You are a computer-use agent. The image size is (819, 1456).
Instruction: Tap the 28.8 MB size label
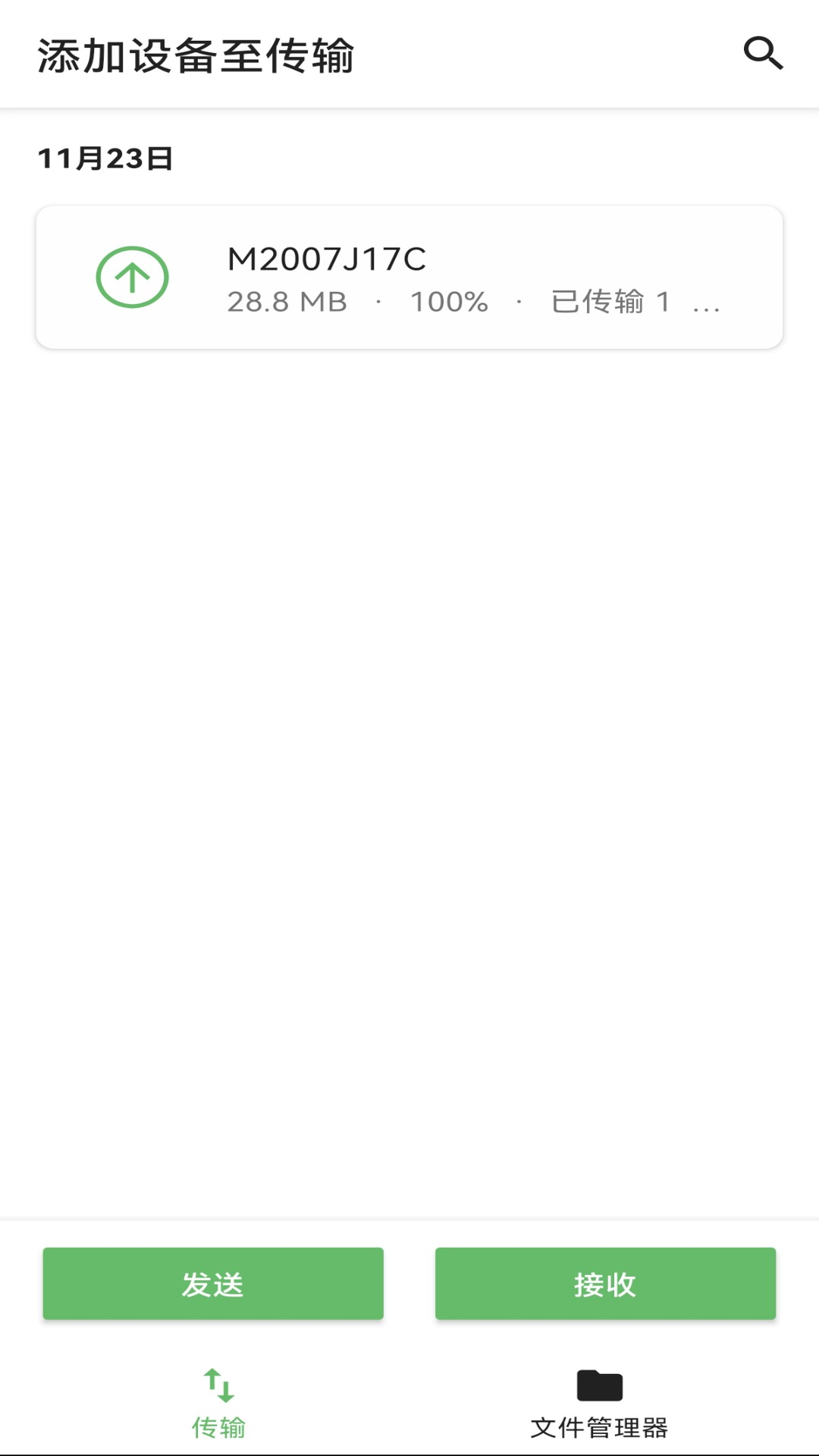[x=286, y=301]
